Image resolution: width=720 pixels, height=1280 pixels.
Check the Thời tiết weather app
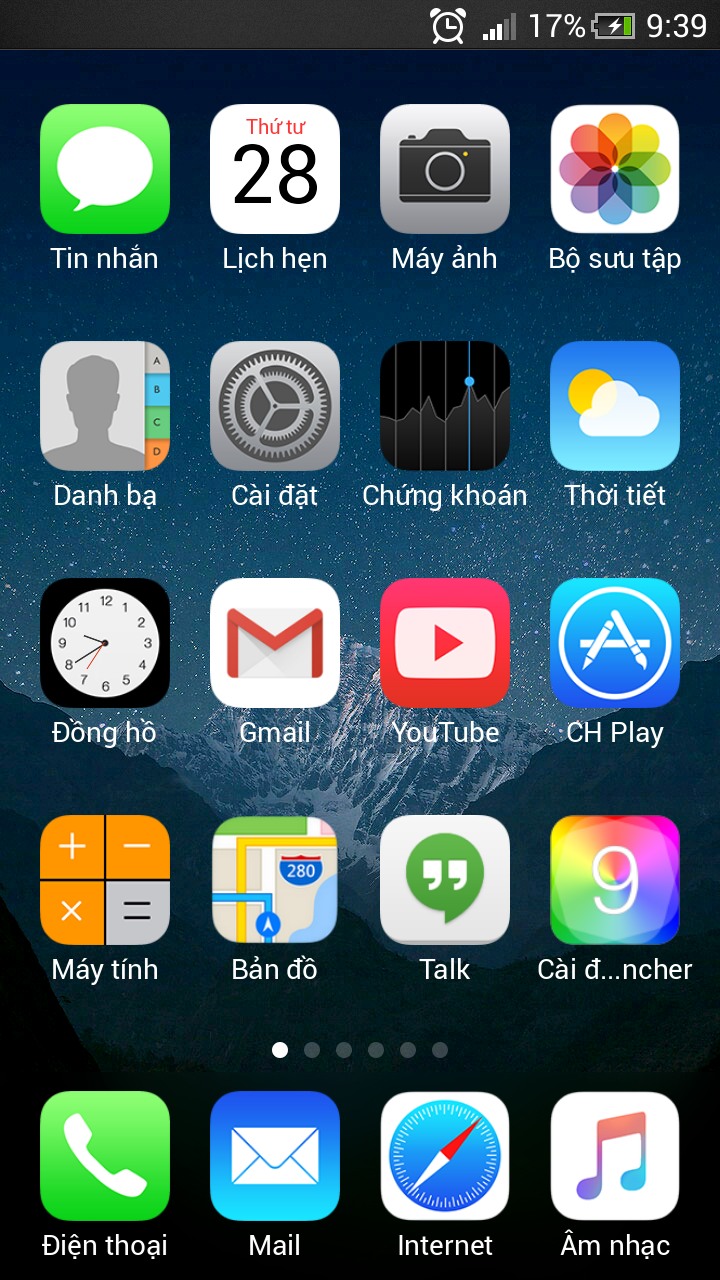click(x=615, y=406)
